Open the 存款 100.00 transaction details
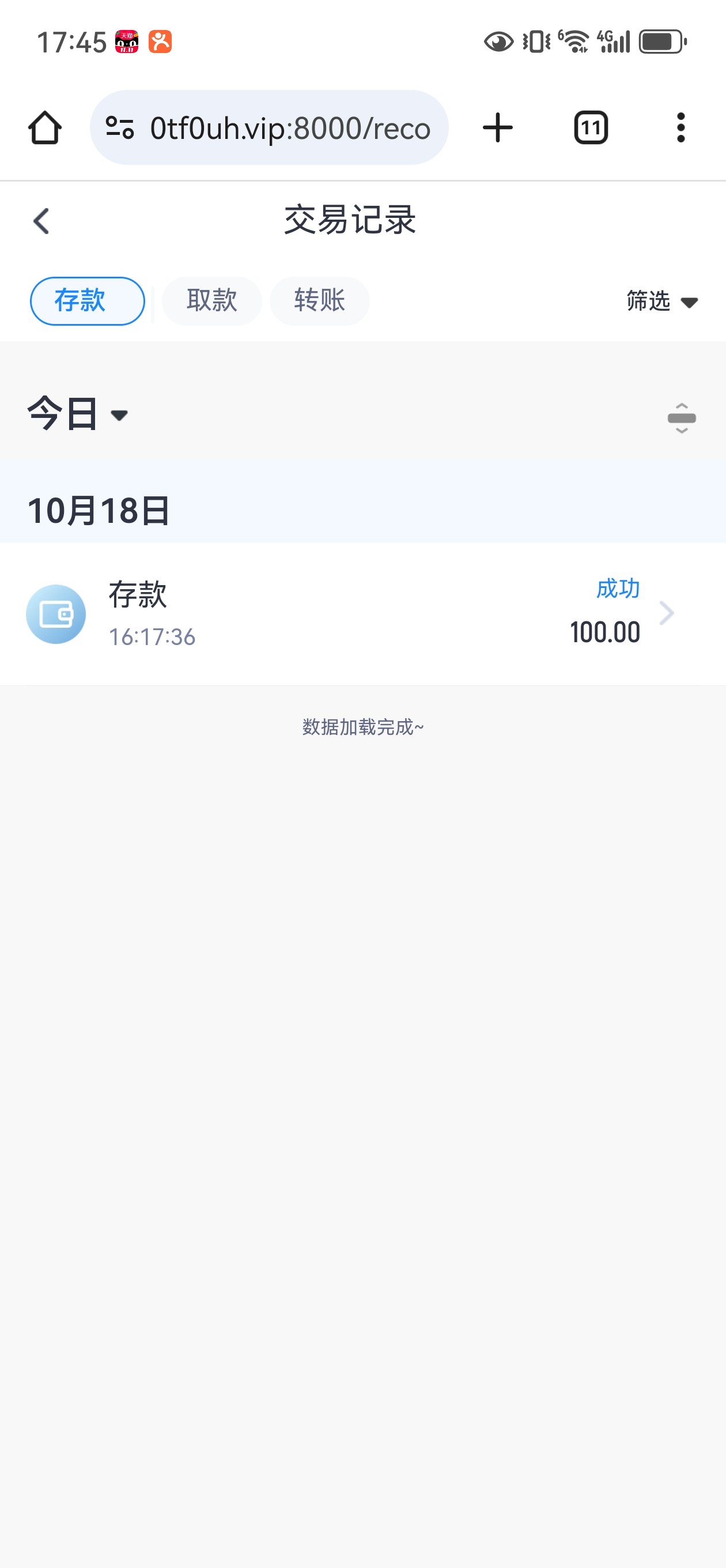This screenshot has height=1568, width=726. (x=362, y=613)
